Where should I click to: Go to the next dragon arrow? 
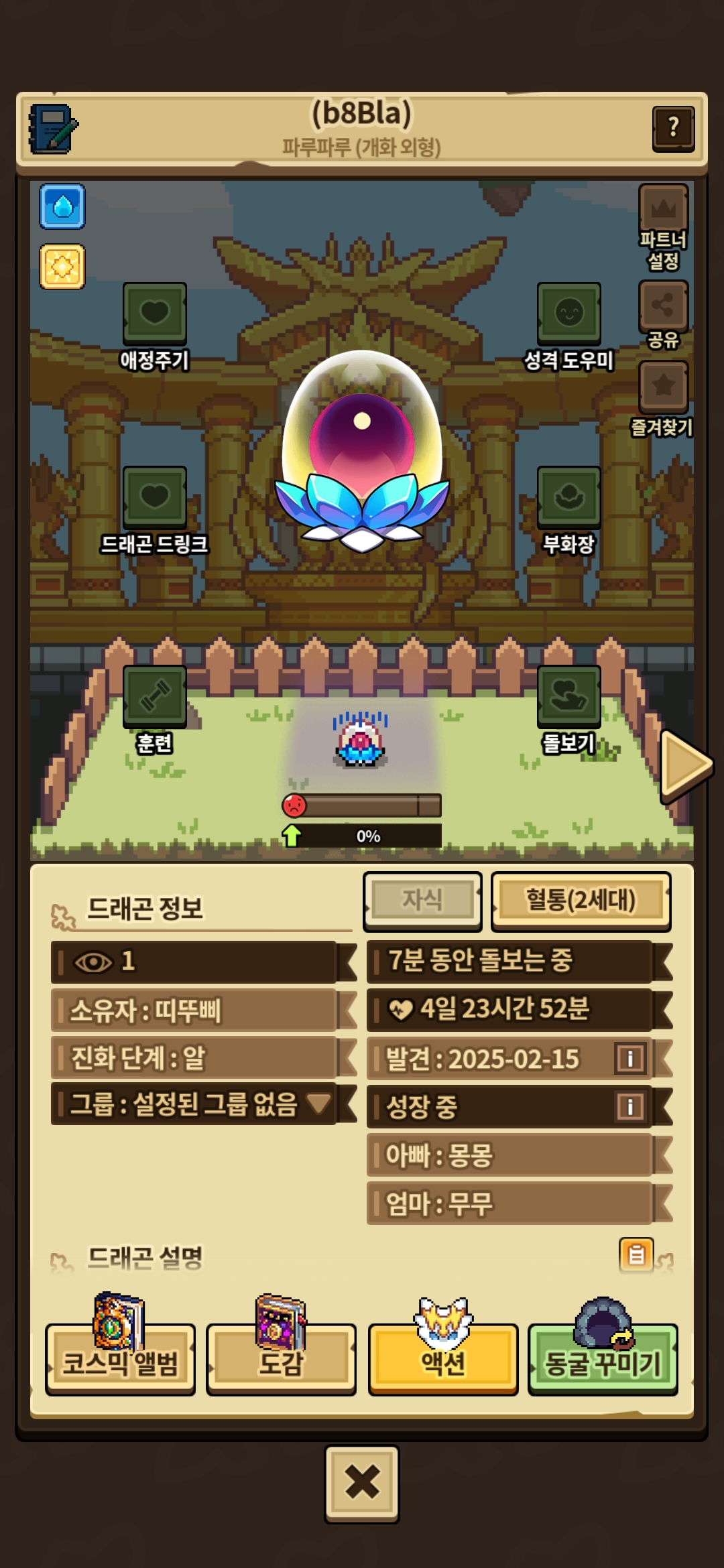tap(685, 765)
